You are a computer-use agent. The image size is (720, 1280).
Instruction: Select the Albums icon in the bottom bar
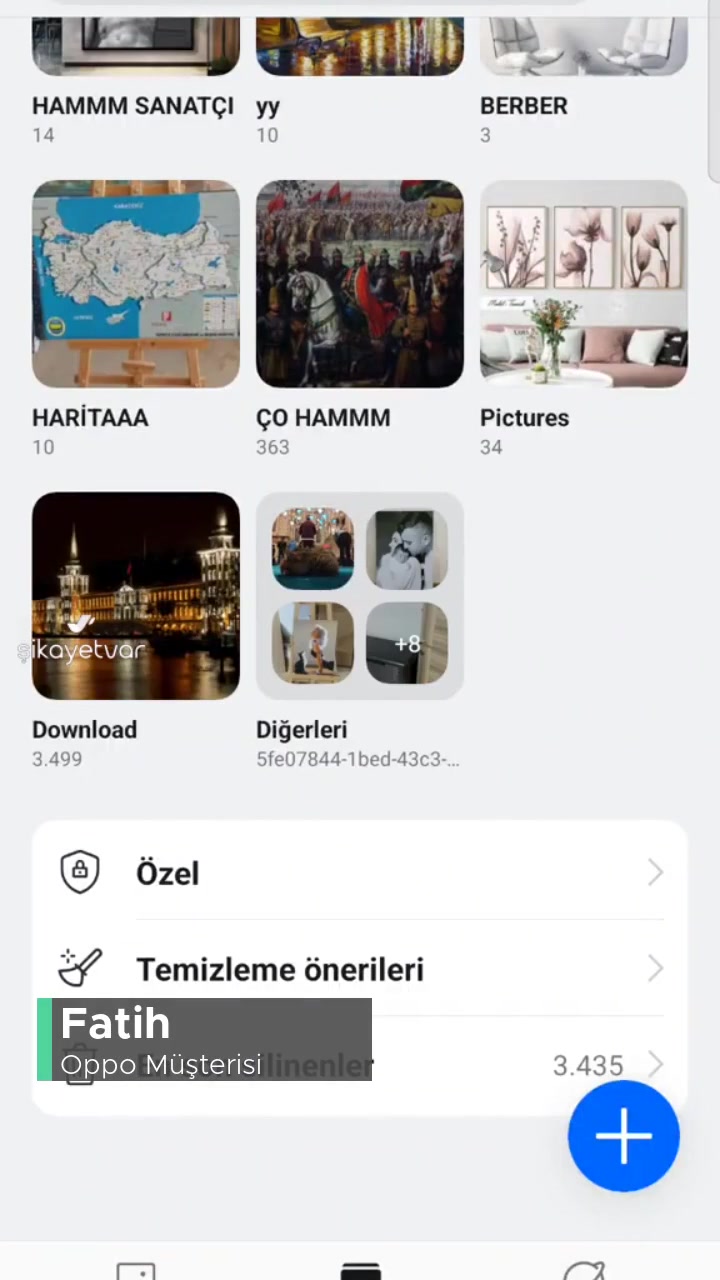click(360, 1270)
